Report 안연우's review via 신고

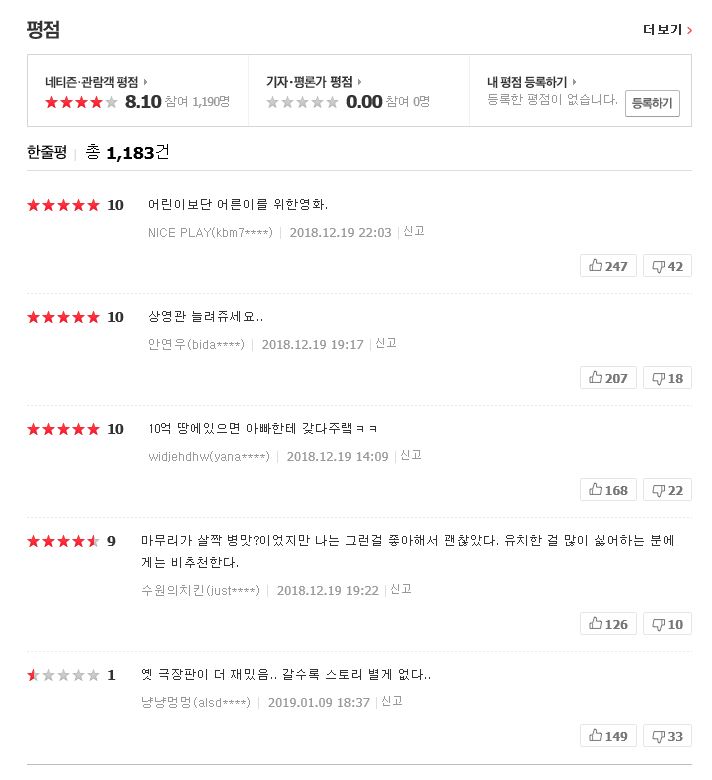click(385, 343)
